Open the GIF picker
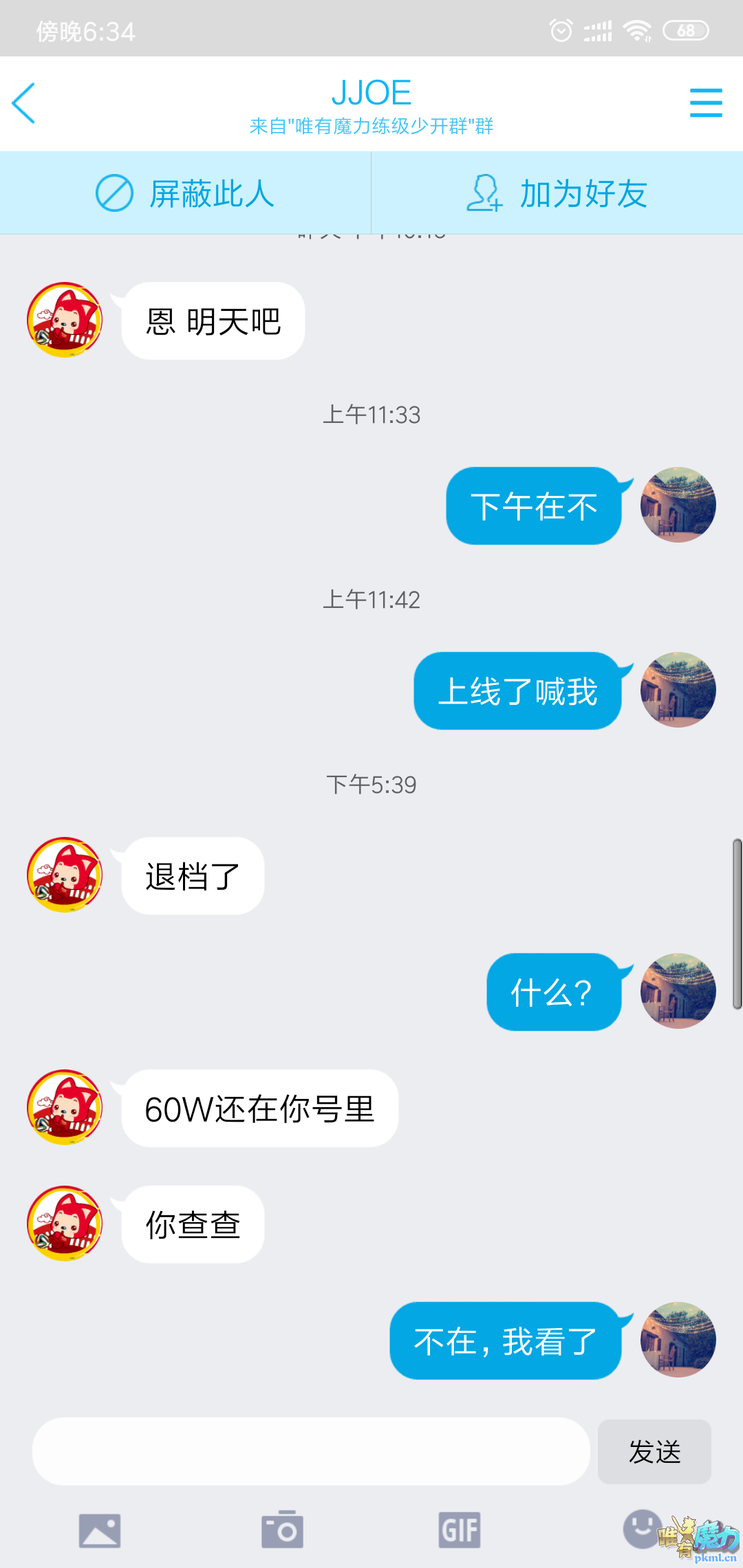 pos(460,1530)
